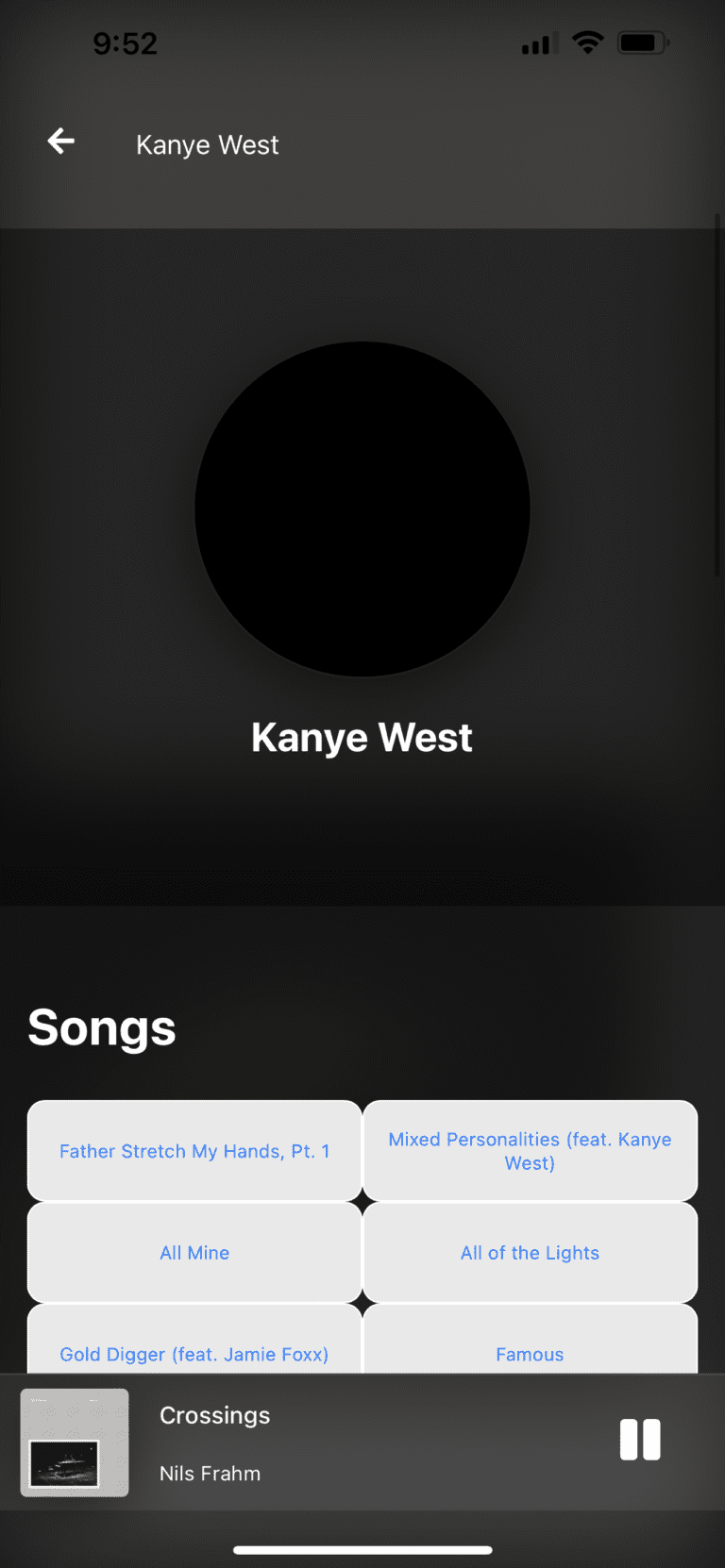Play the song All Mine

point(194,1252)
